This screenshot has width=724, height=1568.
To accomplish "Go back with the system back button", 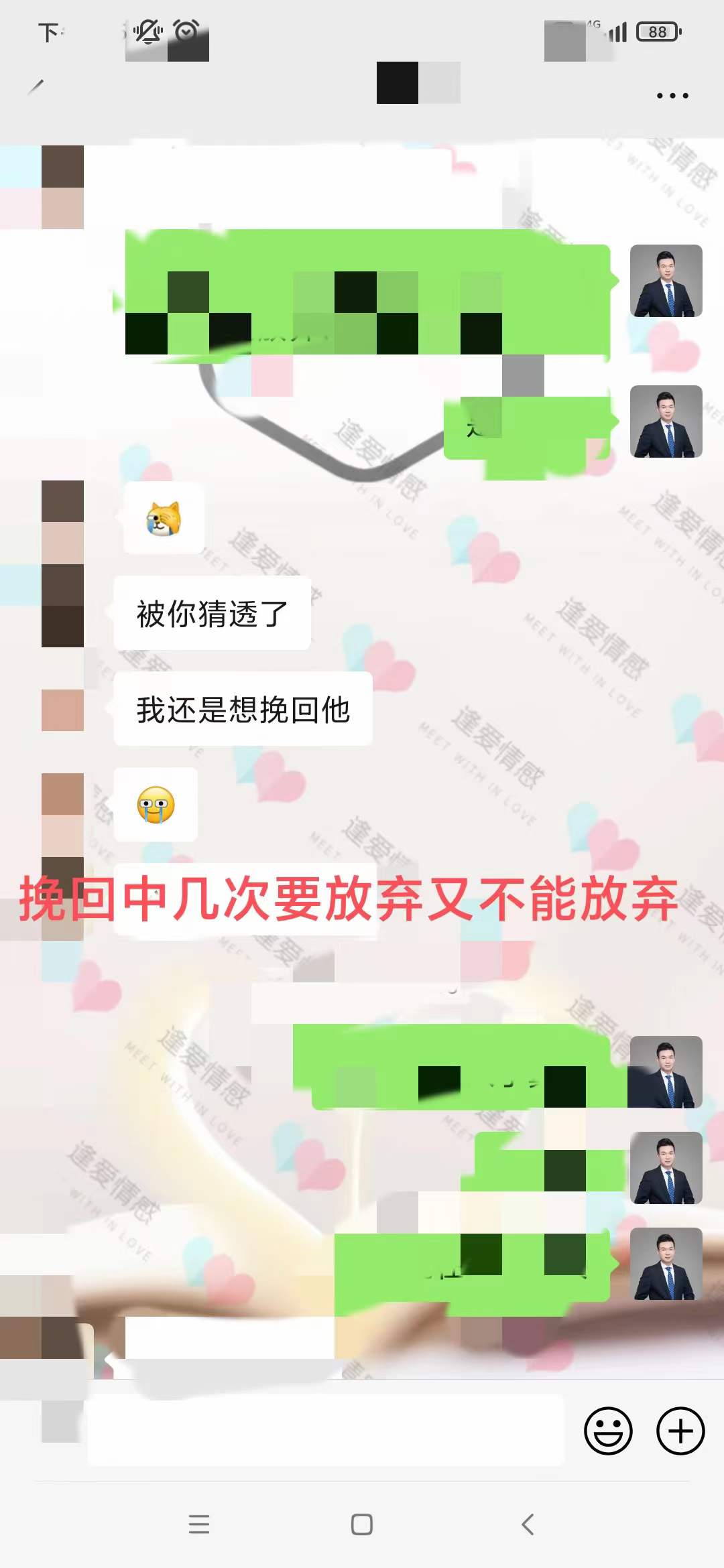I will pos(528,1524).
